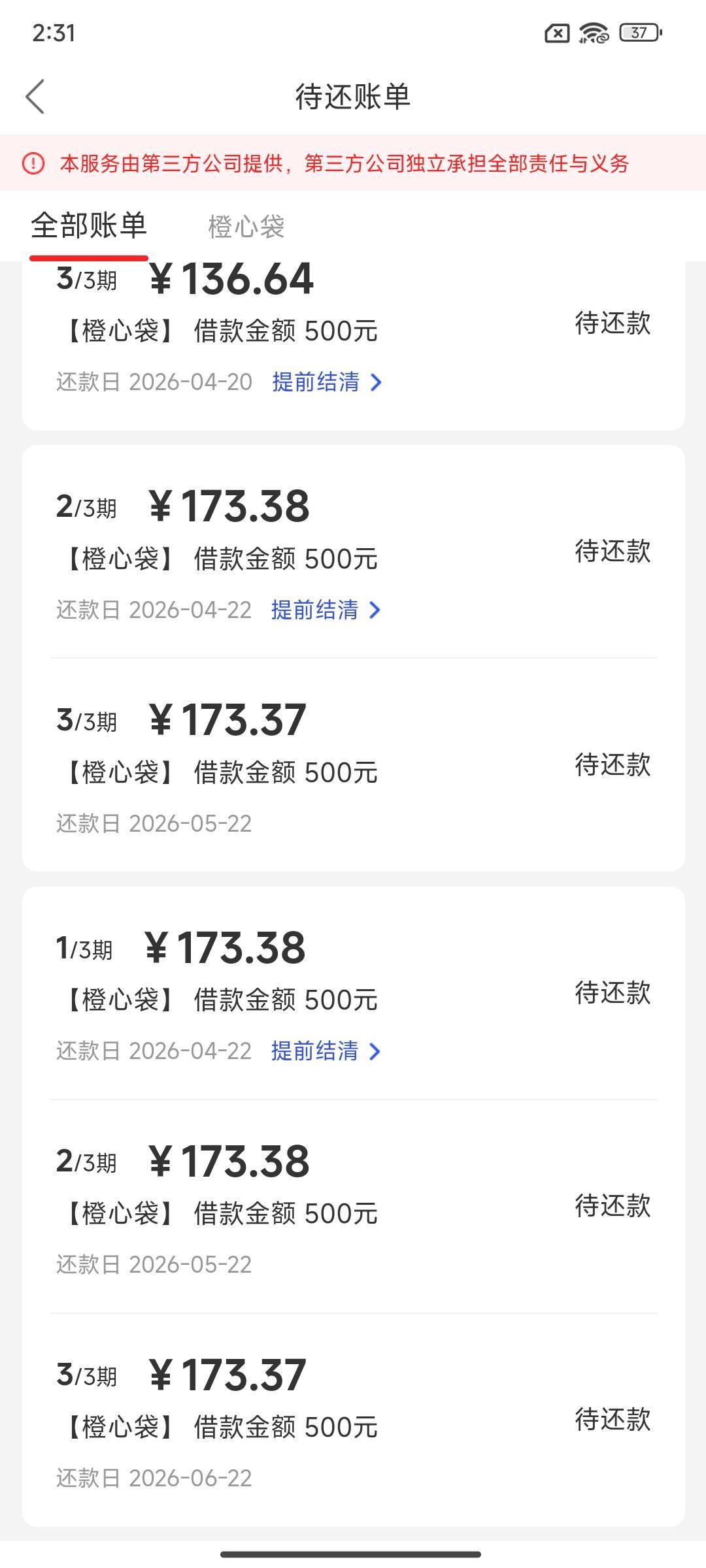Open the 2/3期 ¥173.38 bill due 2026-05-22

click(x=354, y=1206)
